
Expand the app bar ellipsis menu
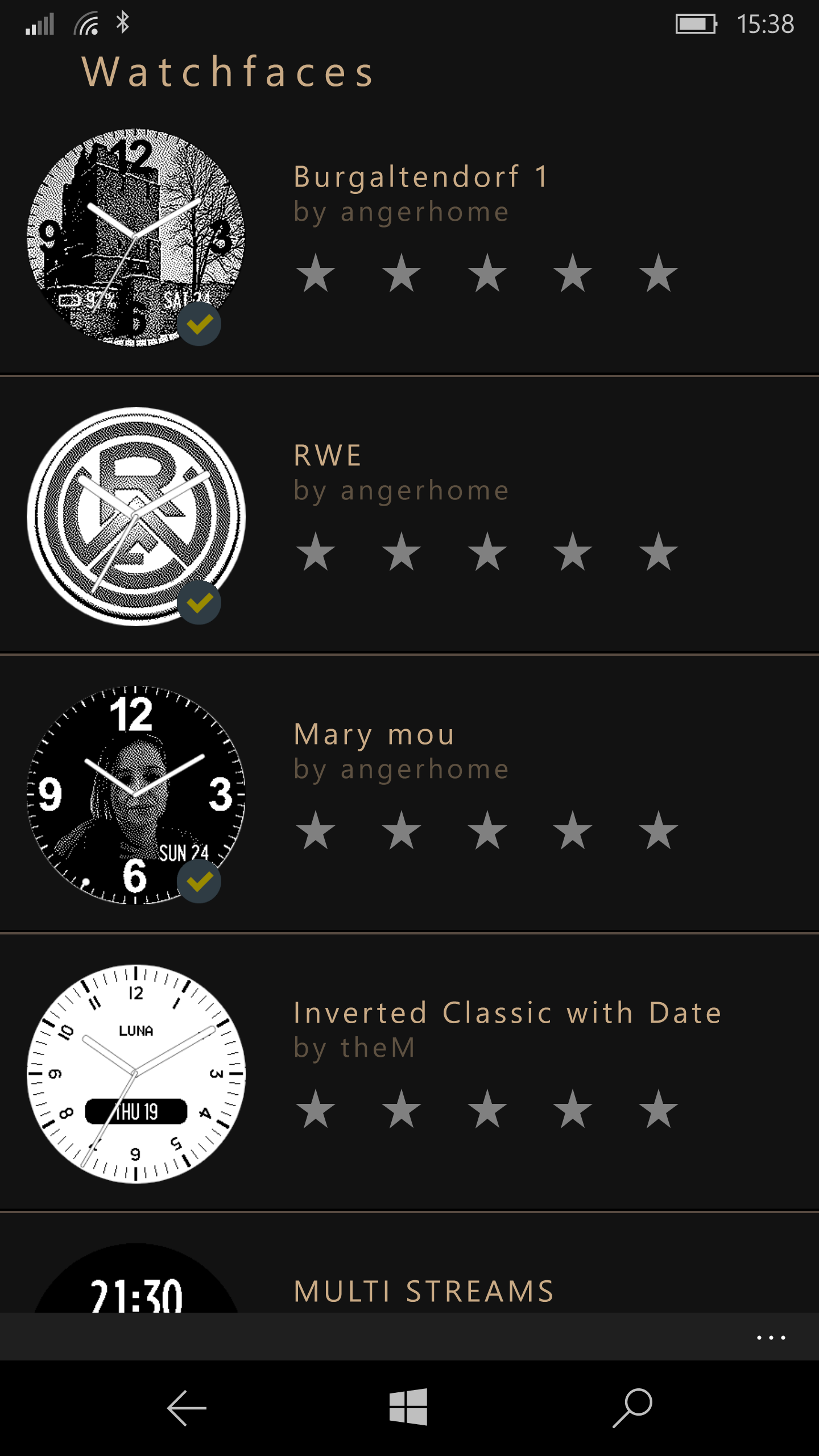click(x=771, y=1338)
